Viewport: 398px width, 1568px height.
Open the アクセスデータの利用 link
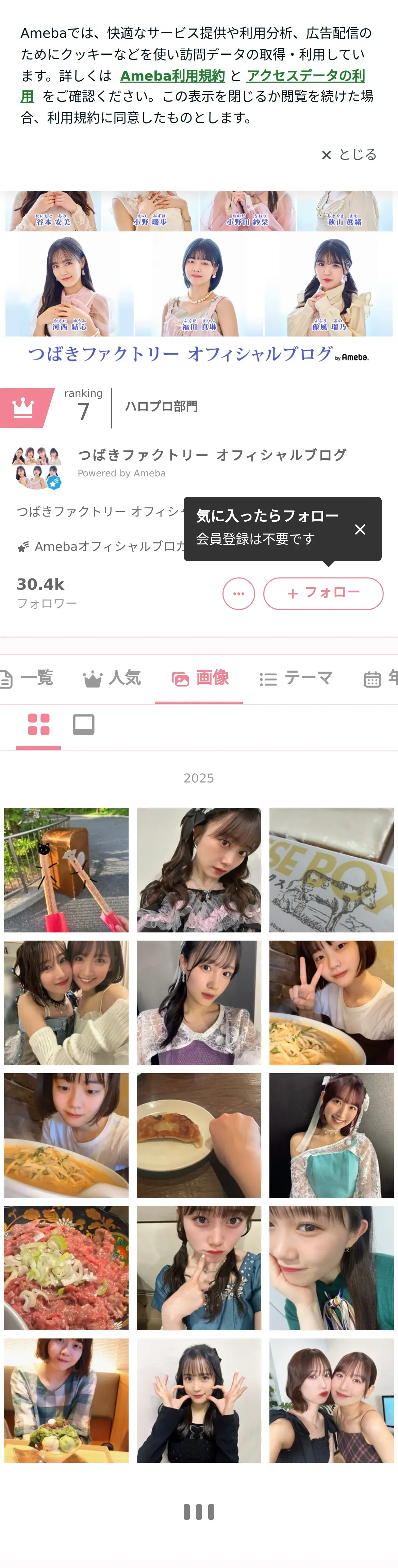coord(193,86)
